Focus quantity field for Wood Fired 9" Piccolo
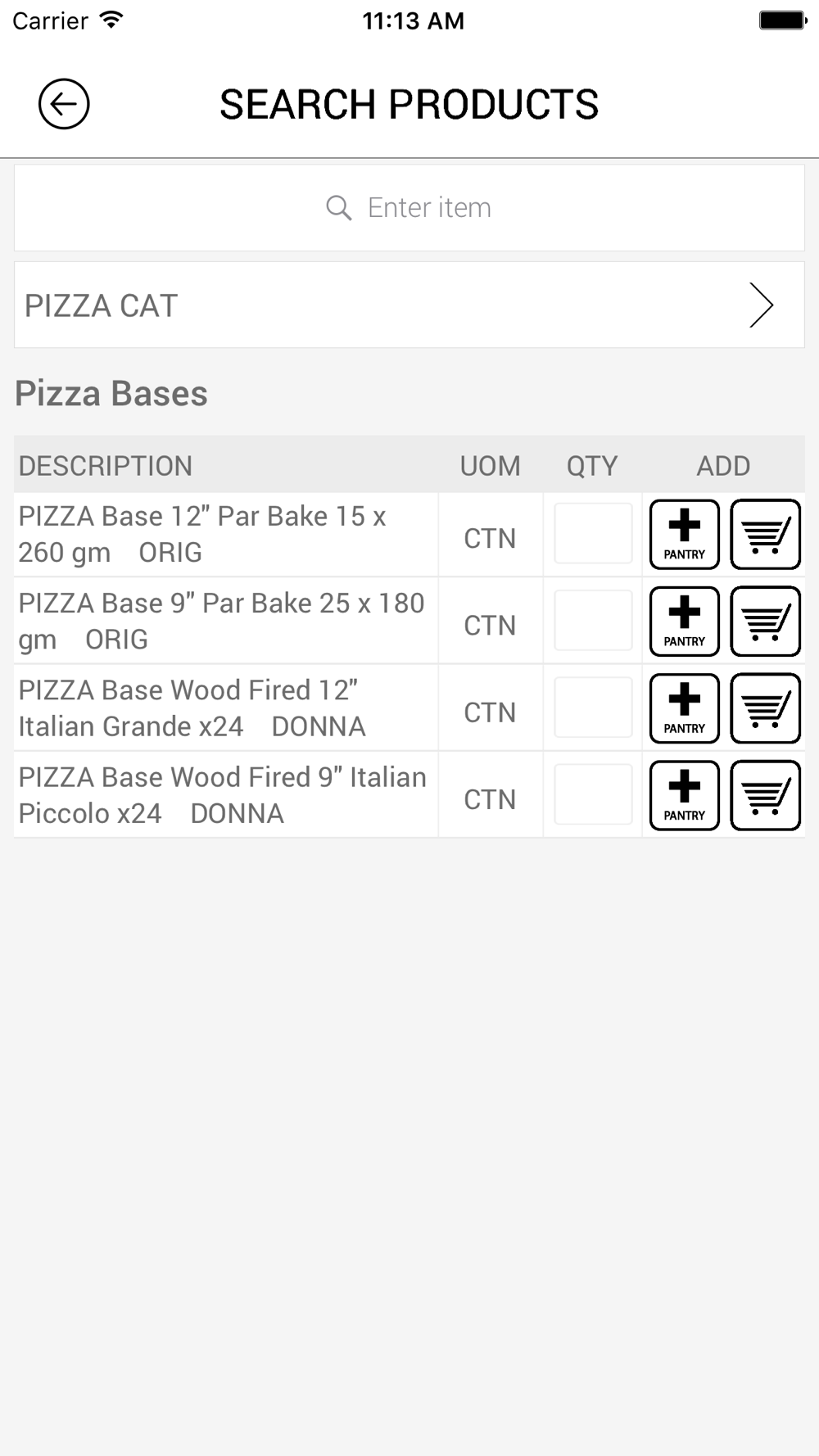 (x=593, y=794)
